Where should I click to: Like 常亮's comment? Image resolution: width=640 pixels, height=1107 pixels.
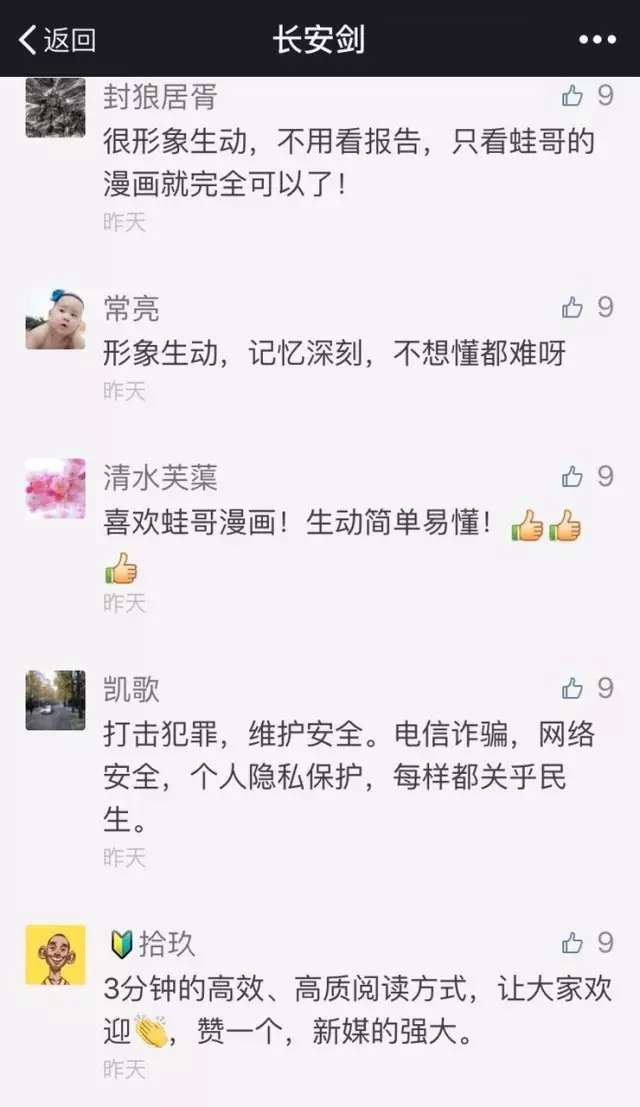(x=573, y=308)
